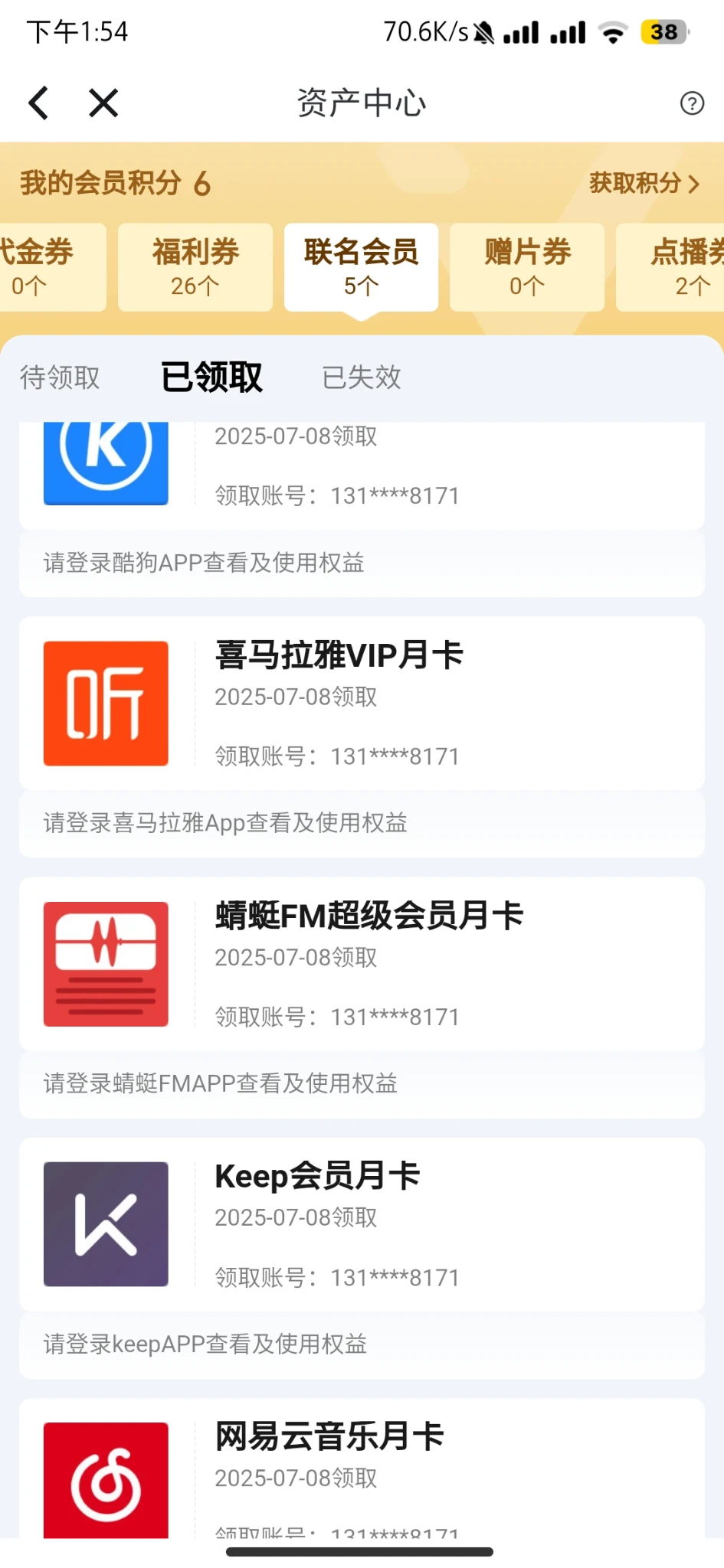
Task: Tap 获取积分 to earn points
Action: [644, 183]
